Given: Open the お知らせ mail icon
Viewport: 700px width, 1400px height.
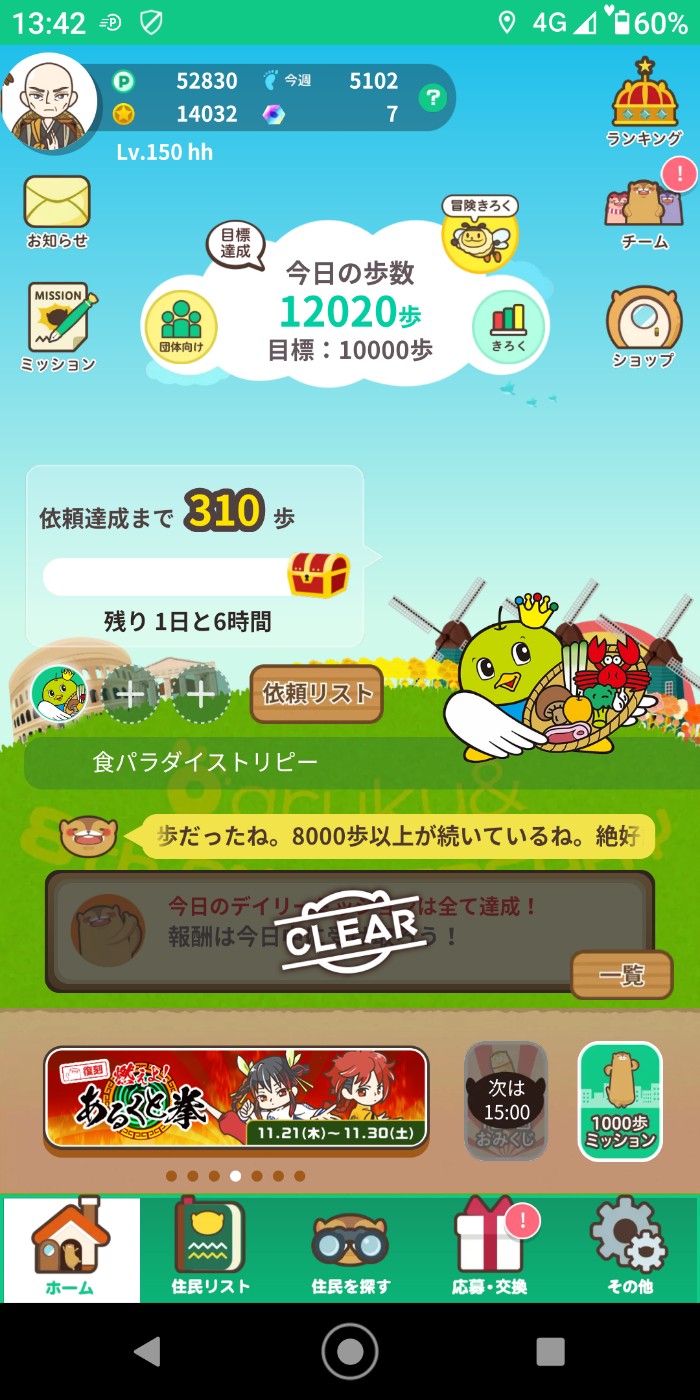Looking at the screenshot, I should pos(57,210).
